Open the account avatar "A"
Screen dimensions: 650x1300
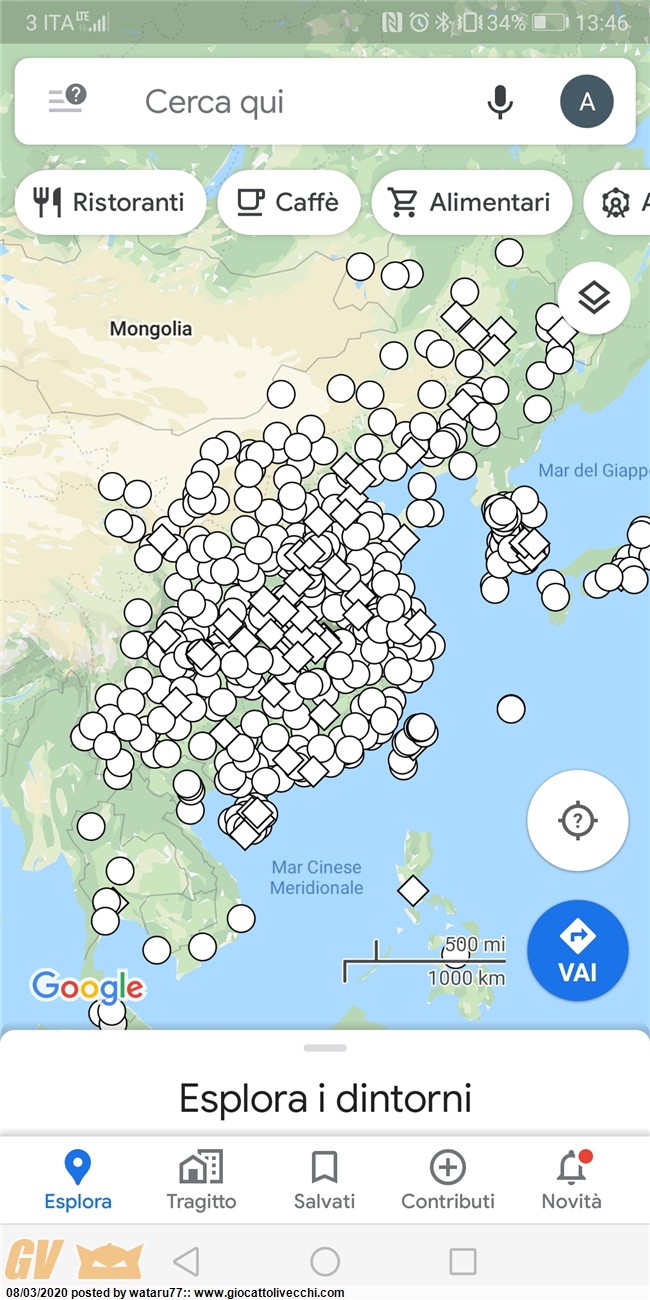pos(587,101)
